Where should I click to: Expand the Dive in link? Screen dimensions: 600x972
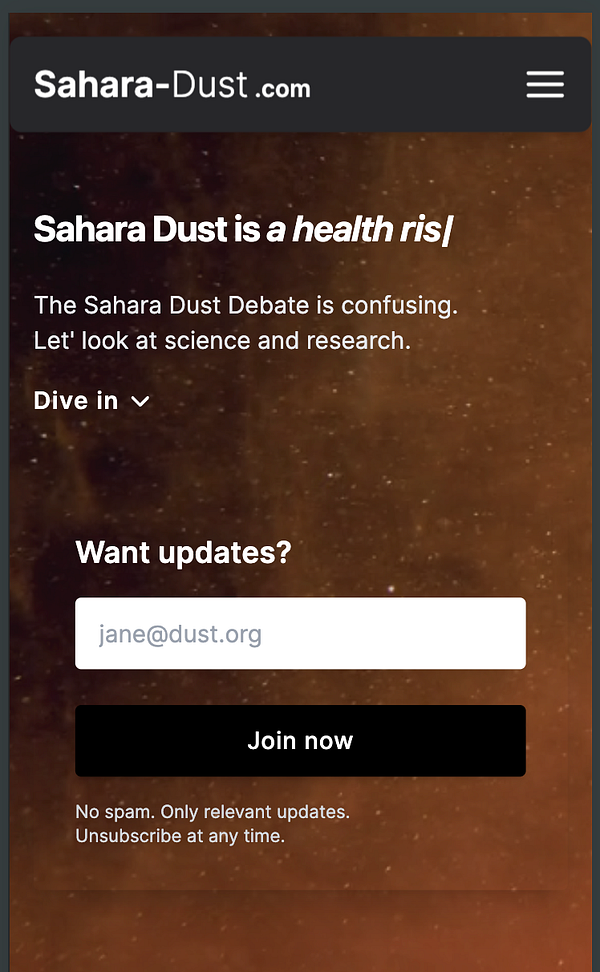[91, 401]
